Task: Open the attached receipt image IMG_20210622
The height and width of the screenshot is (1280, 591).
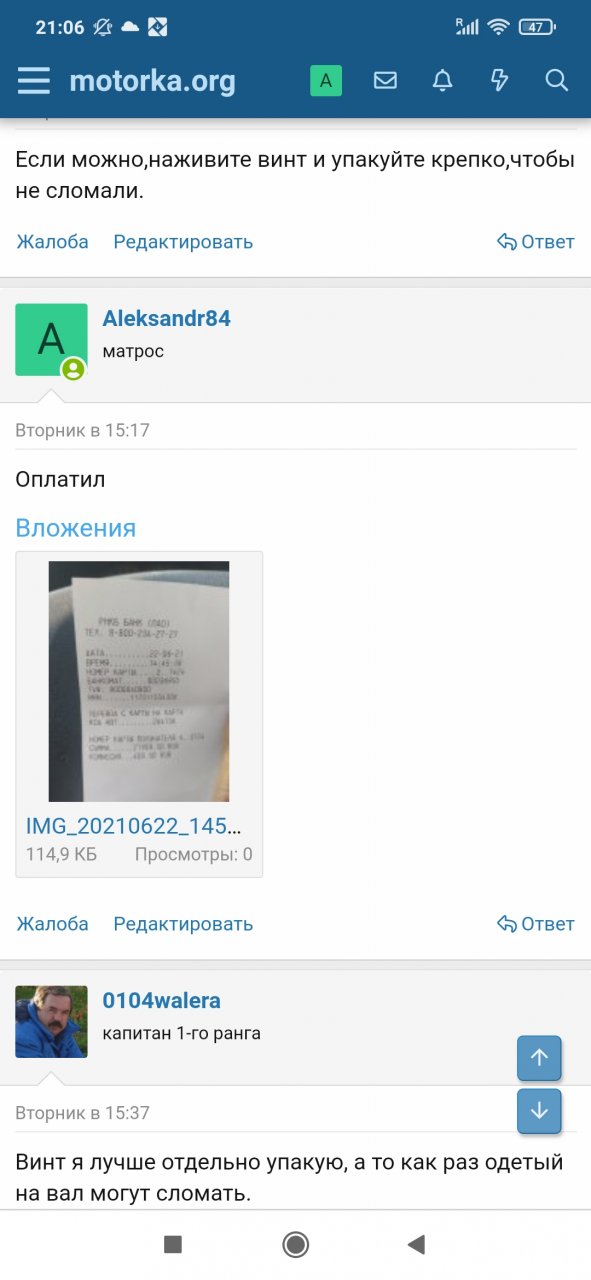Action: tap(139, 681)
